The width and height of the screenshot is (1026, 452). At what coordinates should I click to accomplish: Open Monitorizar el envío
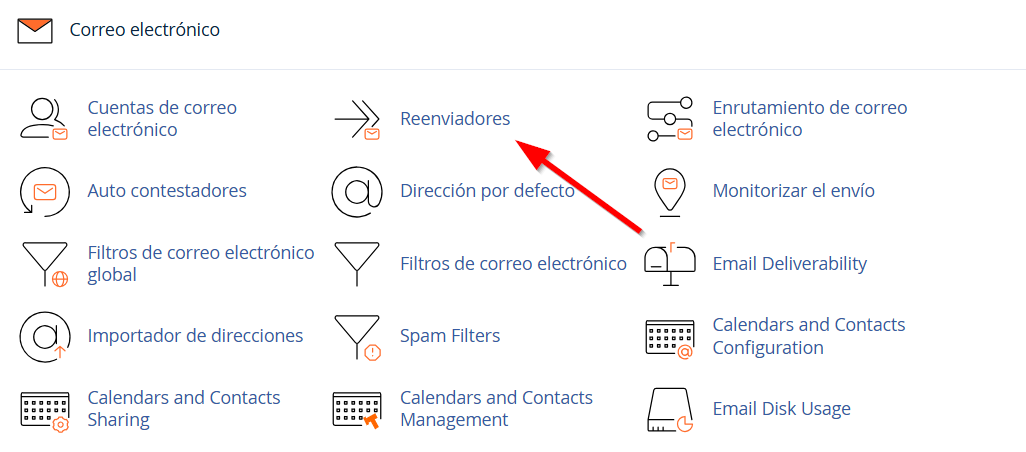793,190
